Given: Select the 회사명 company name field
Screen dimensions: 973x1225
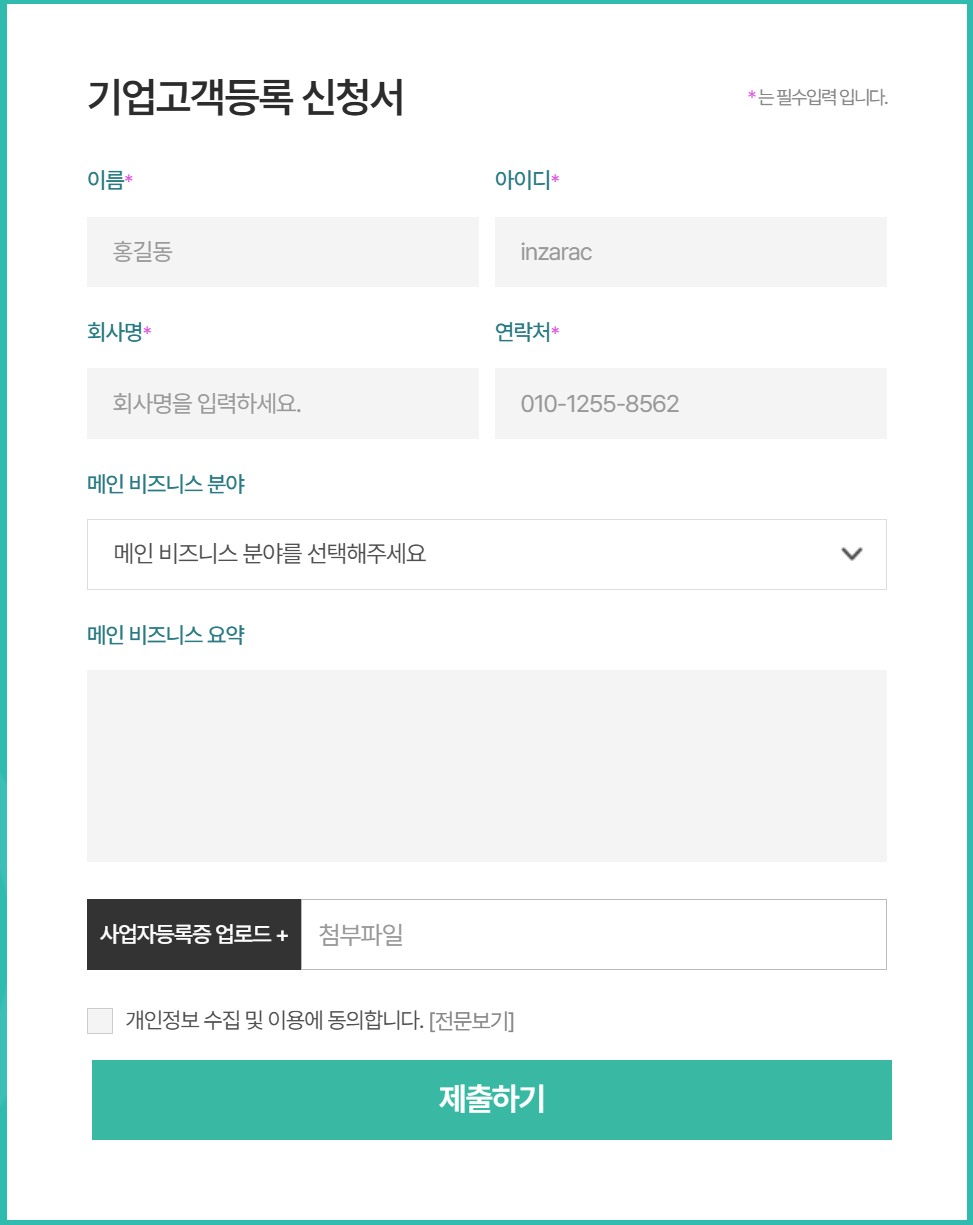Looking at the screenshot, I should 282,403.
